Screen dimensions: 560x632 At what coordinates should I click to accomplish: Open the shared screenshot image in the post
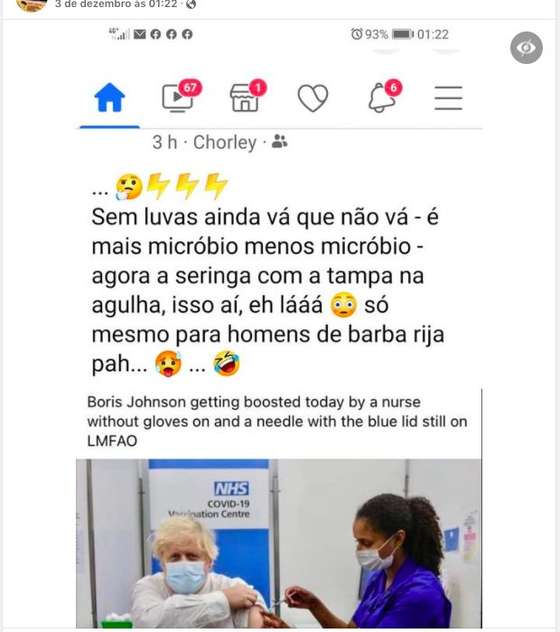click(x=279, y=324)
